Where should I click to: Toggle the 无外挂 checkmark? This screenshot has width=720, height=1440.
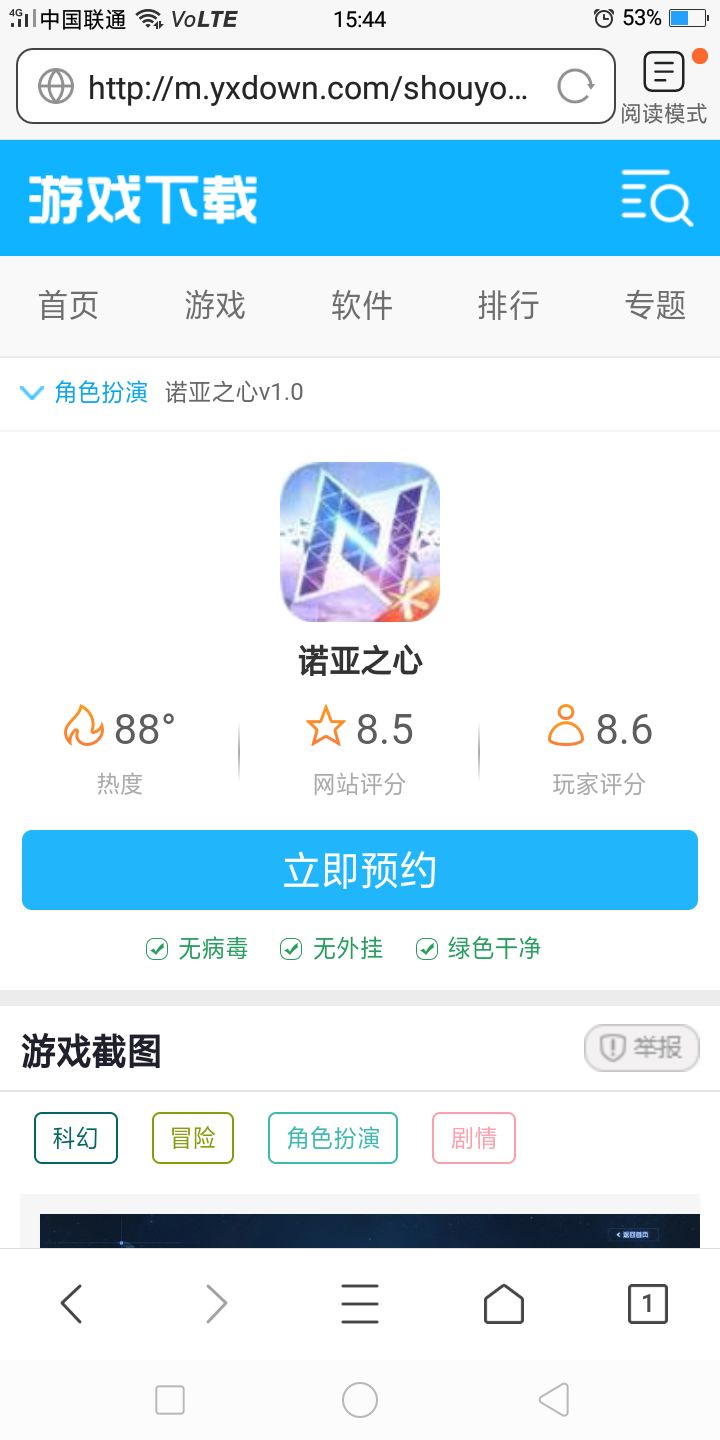click(x=291, y=948)
